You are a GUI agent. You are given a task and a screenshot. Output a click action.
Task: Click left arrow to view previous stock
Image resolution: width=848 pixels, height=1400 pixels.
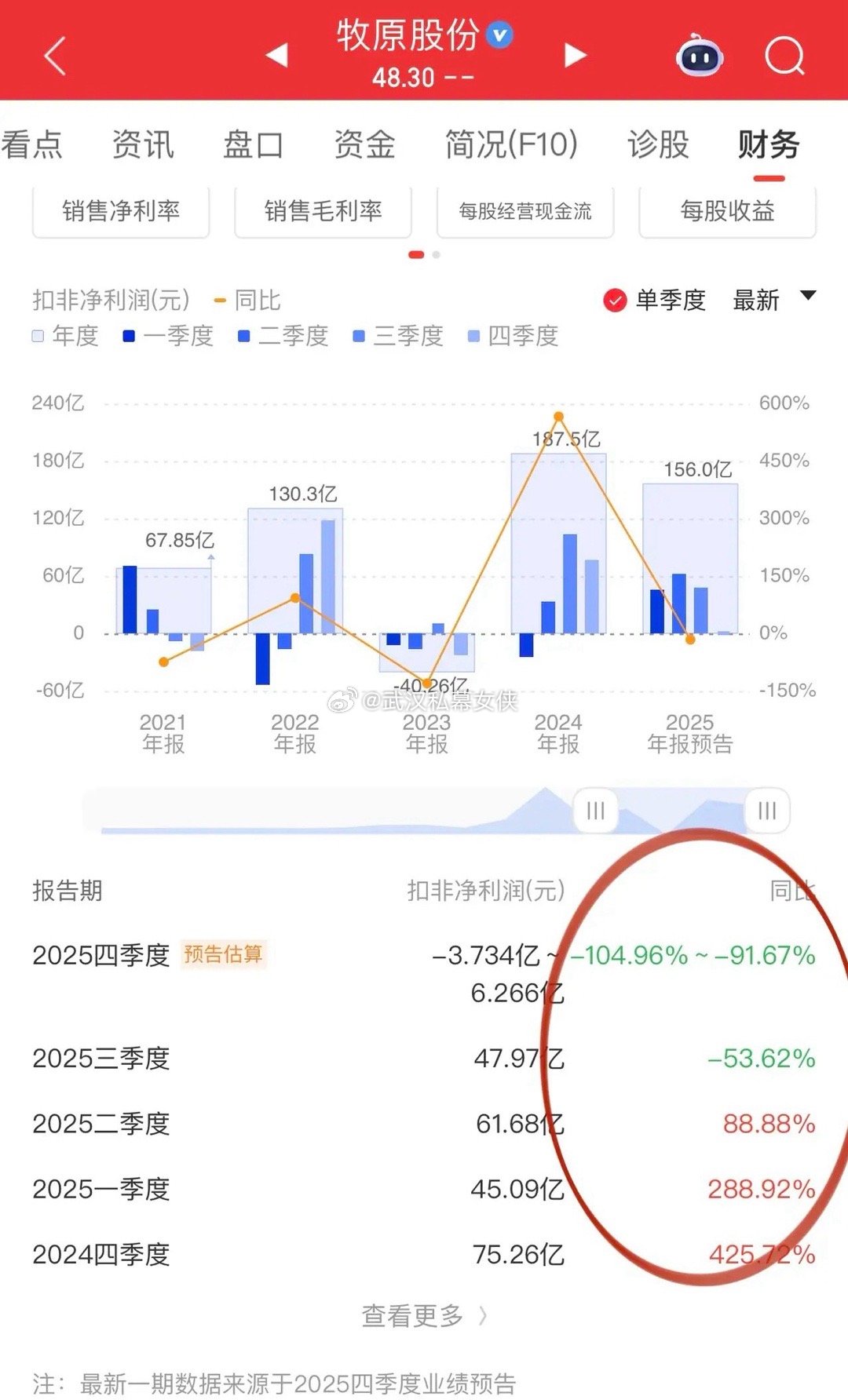point(276,53)
